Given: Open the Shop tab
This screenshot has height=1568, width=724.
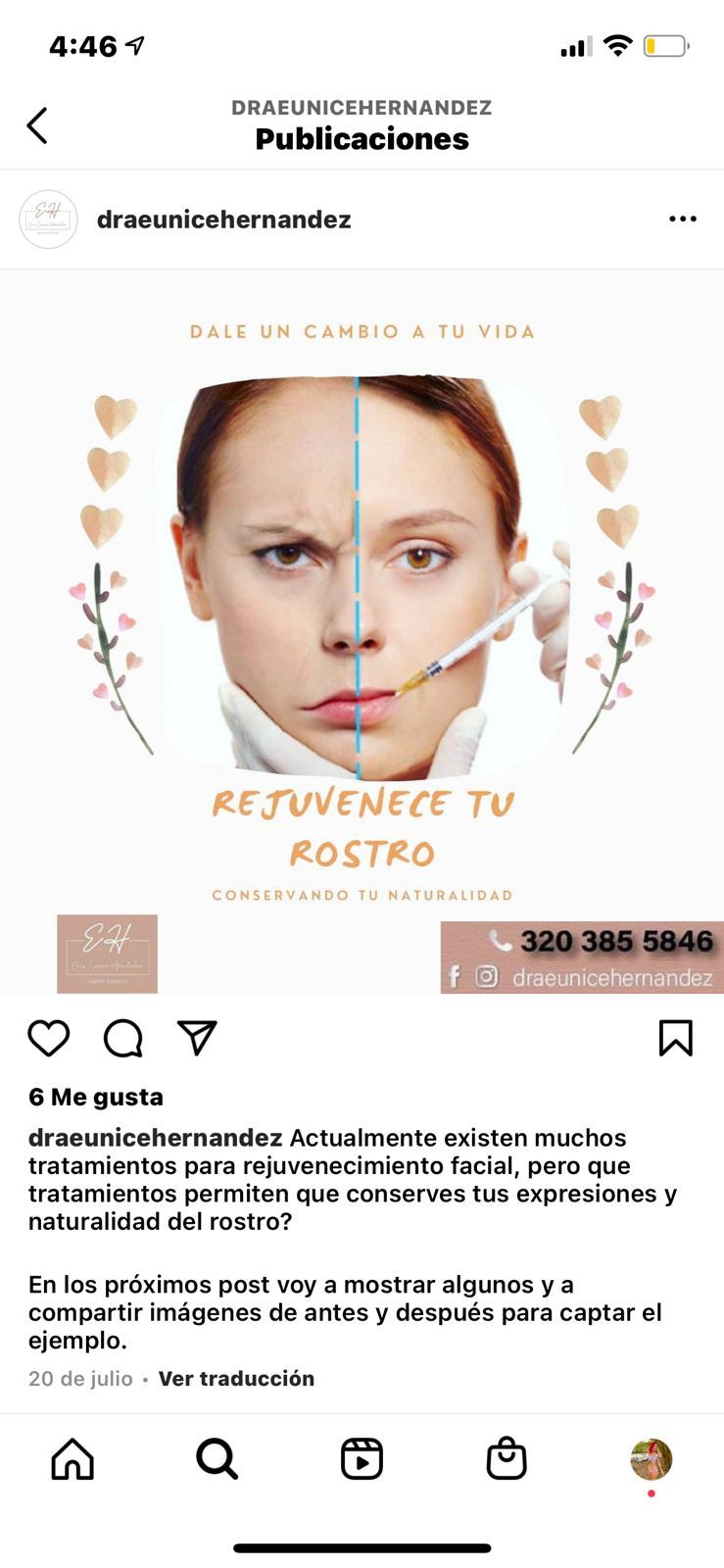Looking at the screenshot, I should [x=507, y=1459].
